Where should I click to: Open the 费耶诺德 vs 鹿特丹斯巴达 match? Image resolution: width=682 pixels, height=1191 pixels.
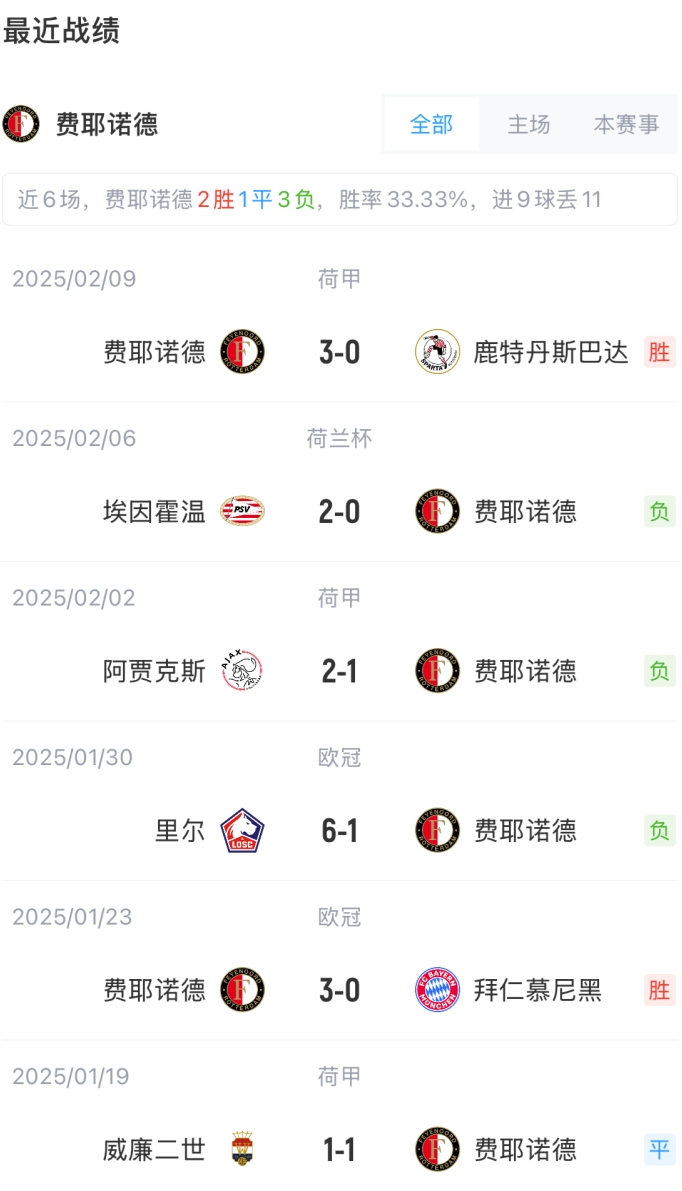pos(340,352)
